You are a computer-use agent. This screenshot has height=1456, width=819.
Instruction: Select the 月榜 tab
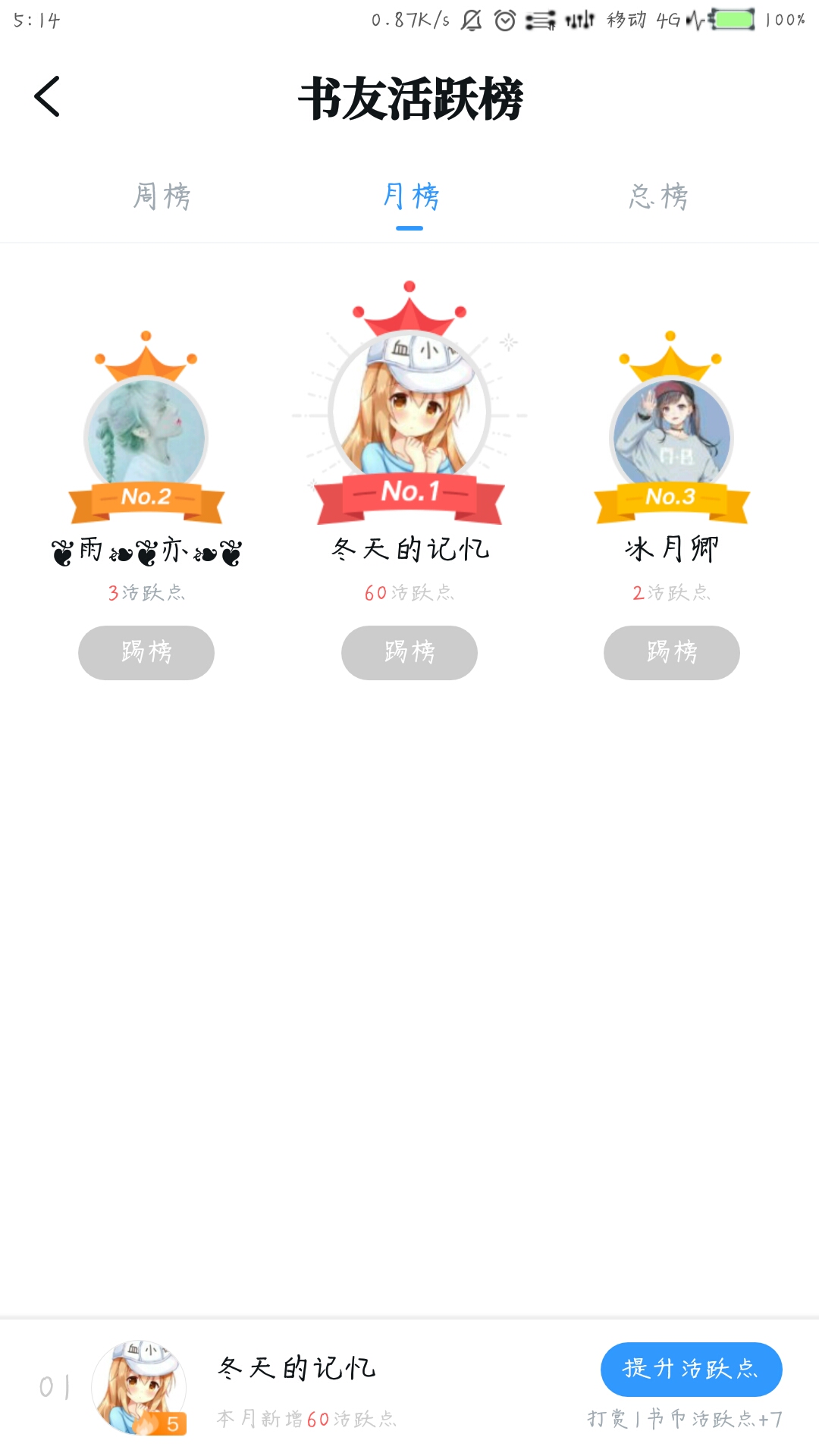(x=409, y=196)
